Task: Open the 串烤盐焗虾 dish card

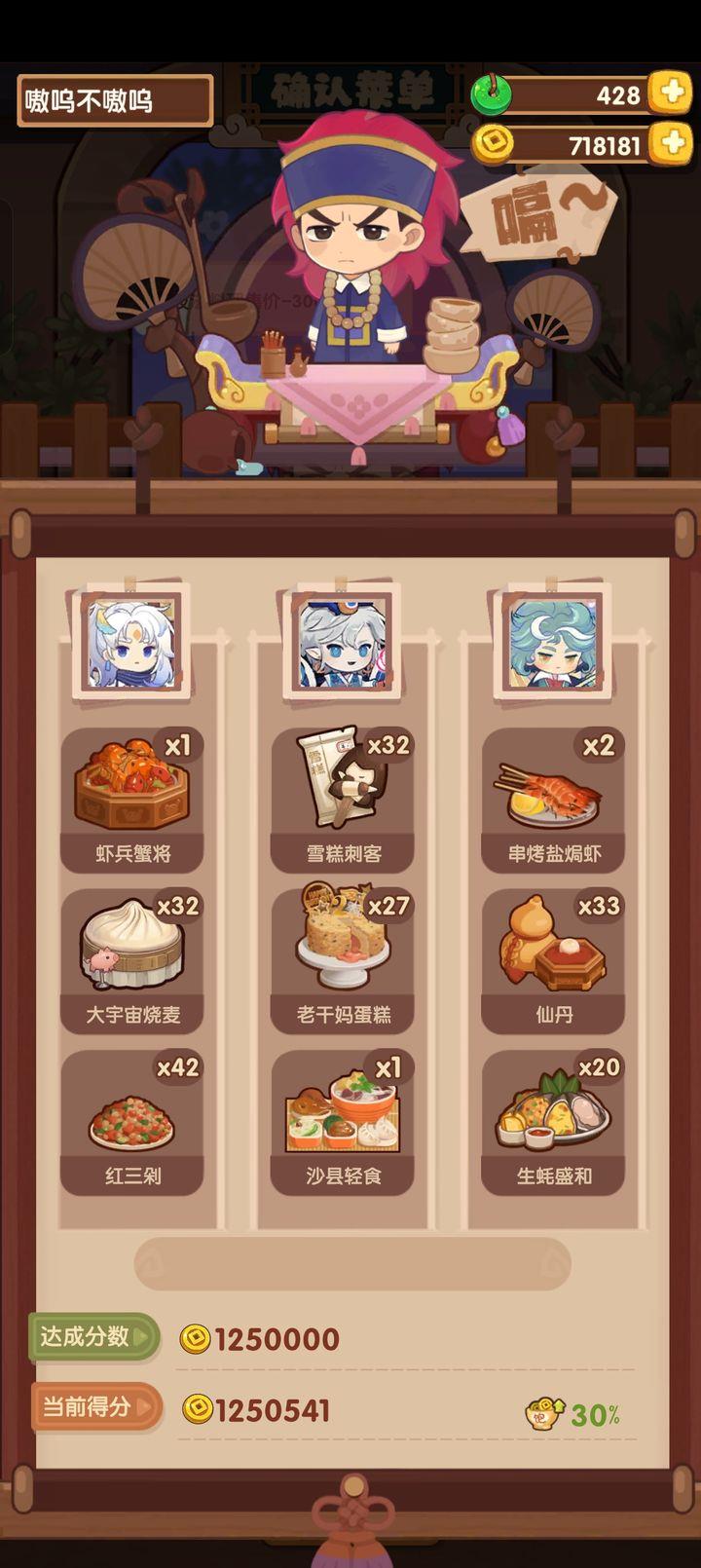Action: [x=553, y=801]
